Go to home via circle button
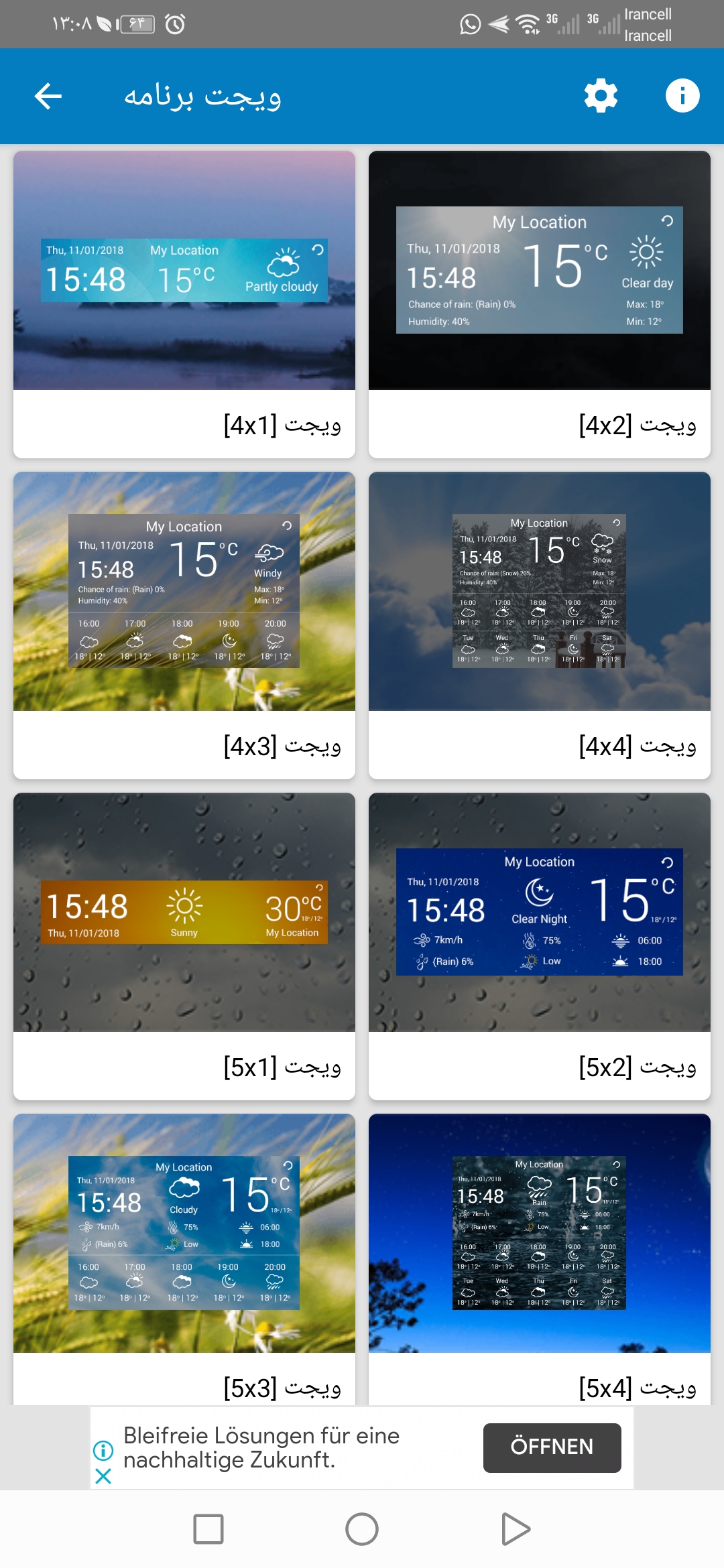724x1568 pixels. click(x=362, y=1529)
